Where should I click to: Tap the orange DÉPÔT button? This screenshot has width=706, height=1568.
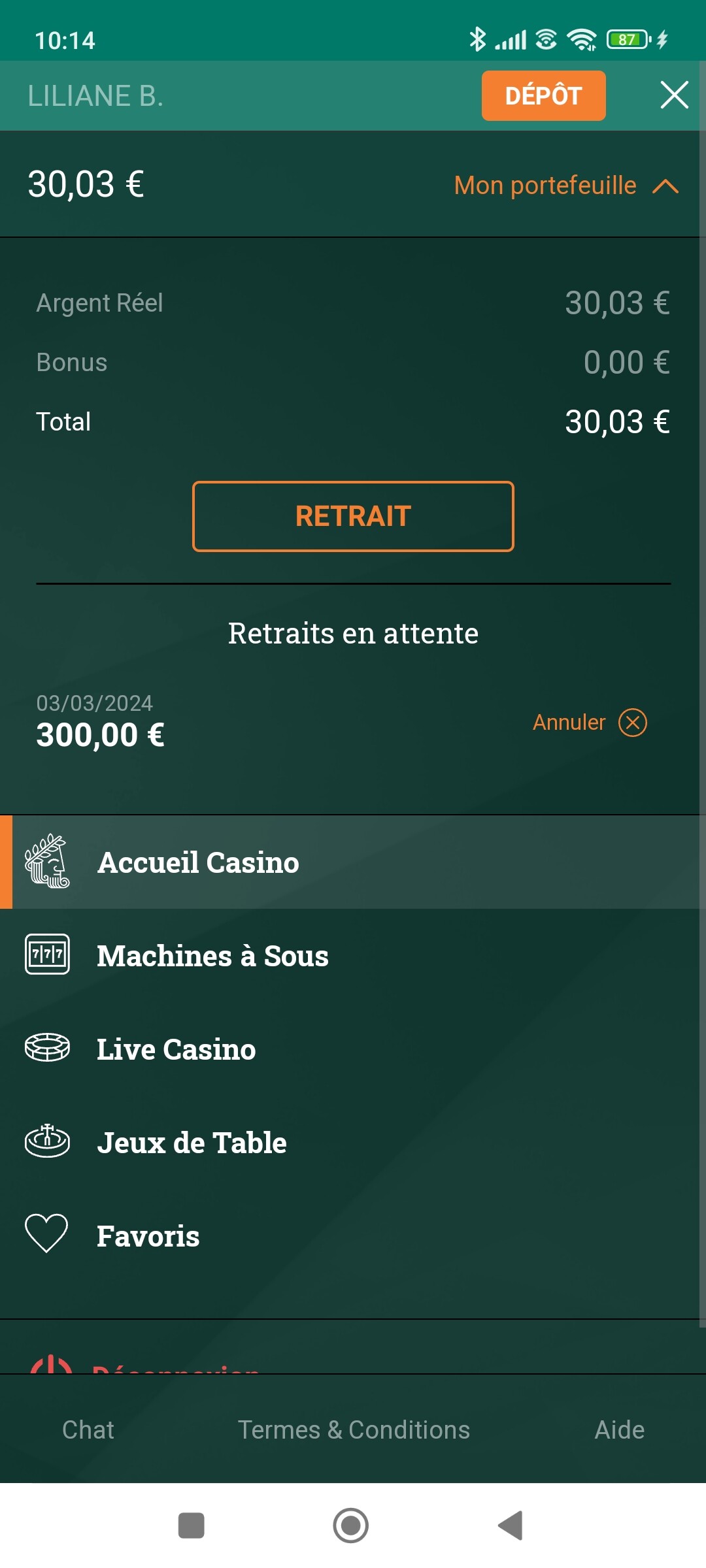(543, 95)
